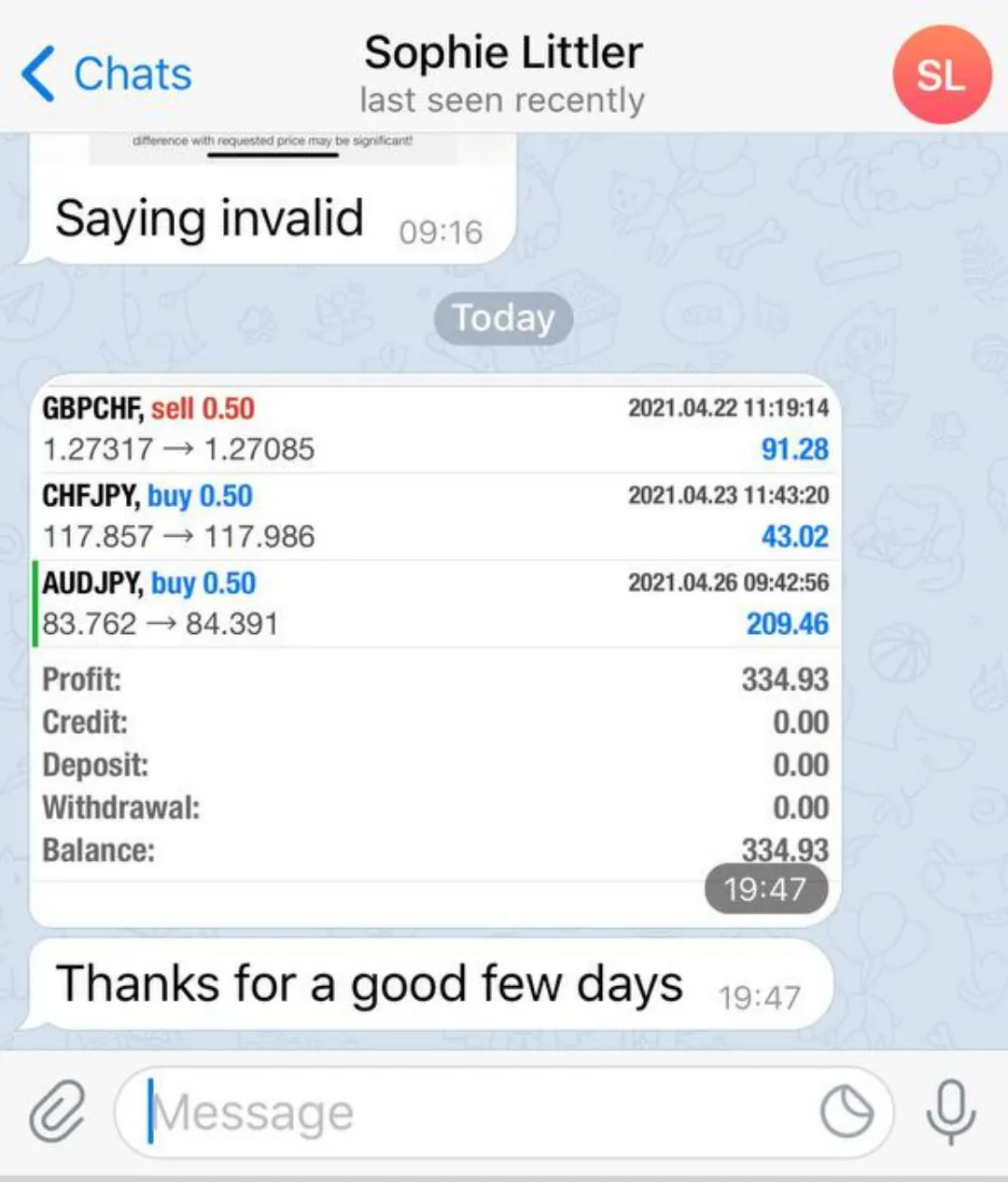Open the partially visible image above 'Saying invalid'
Image resolution: width=1008 pixels, height=1183 pixels.
(x=273, y=148)
